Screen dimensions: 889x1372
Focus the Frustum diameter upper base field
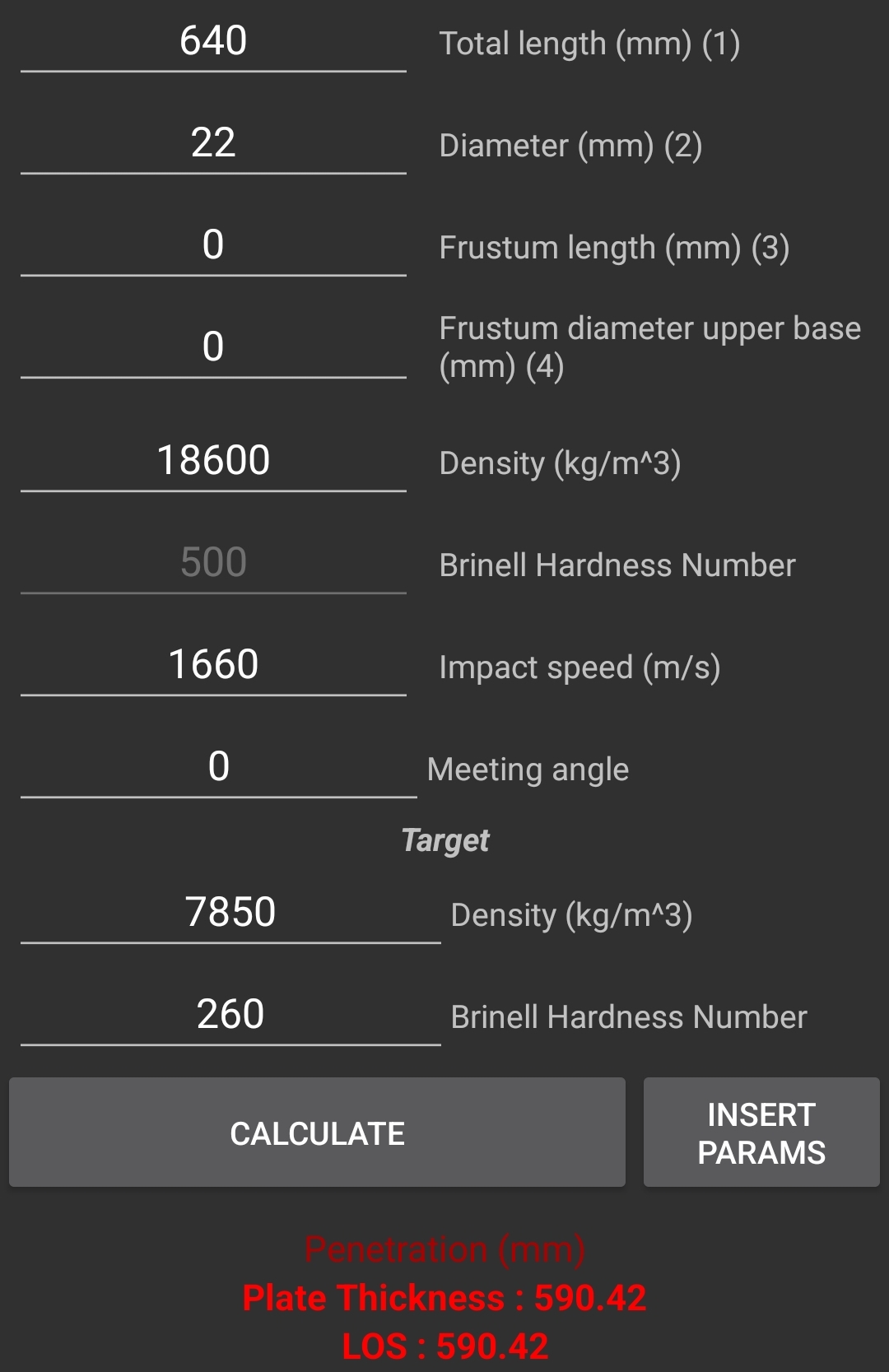[x=213, y=347]
